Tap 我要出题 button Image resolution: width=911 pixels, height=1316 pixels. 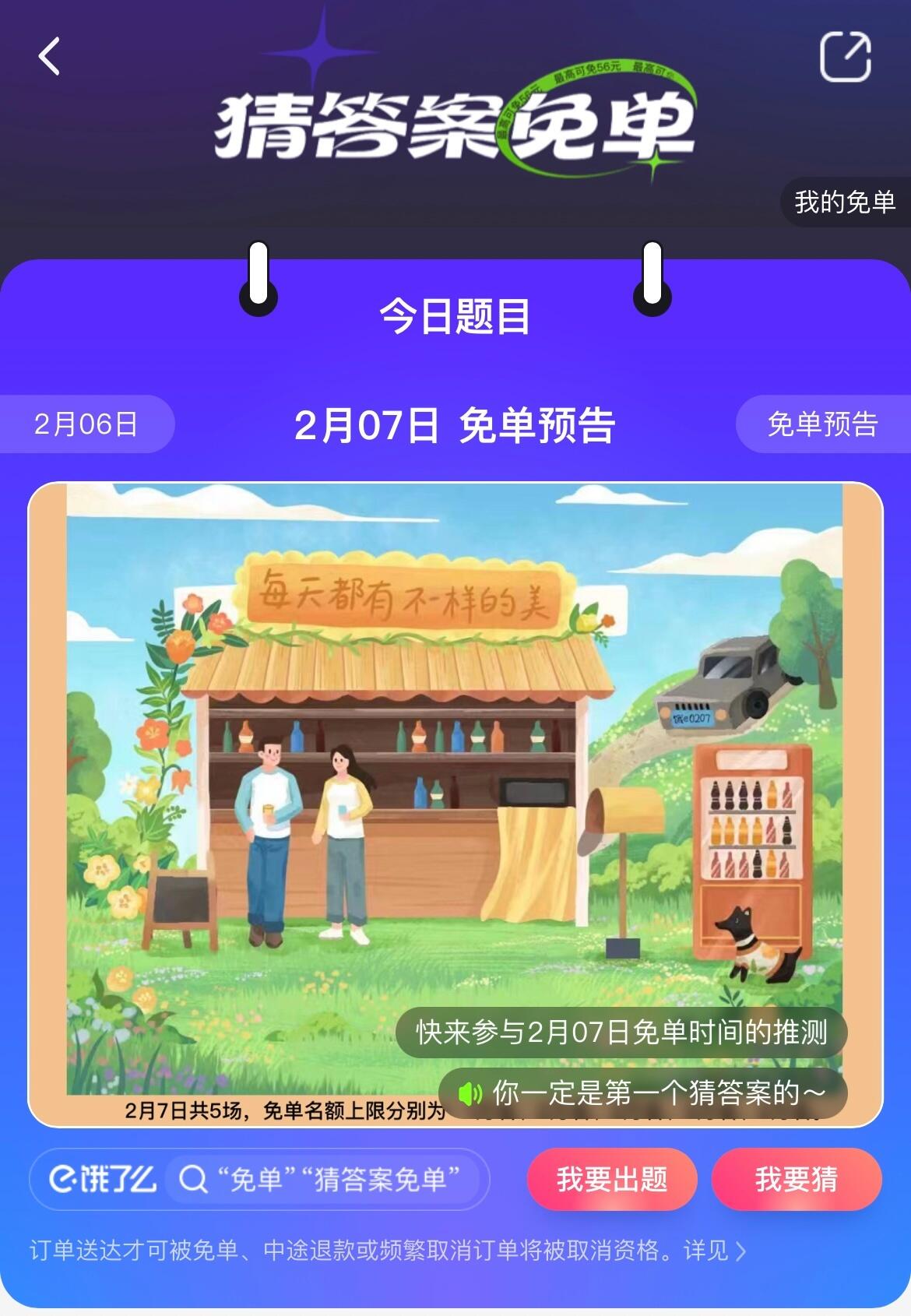[612, 1179]
